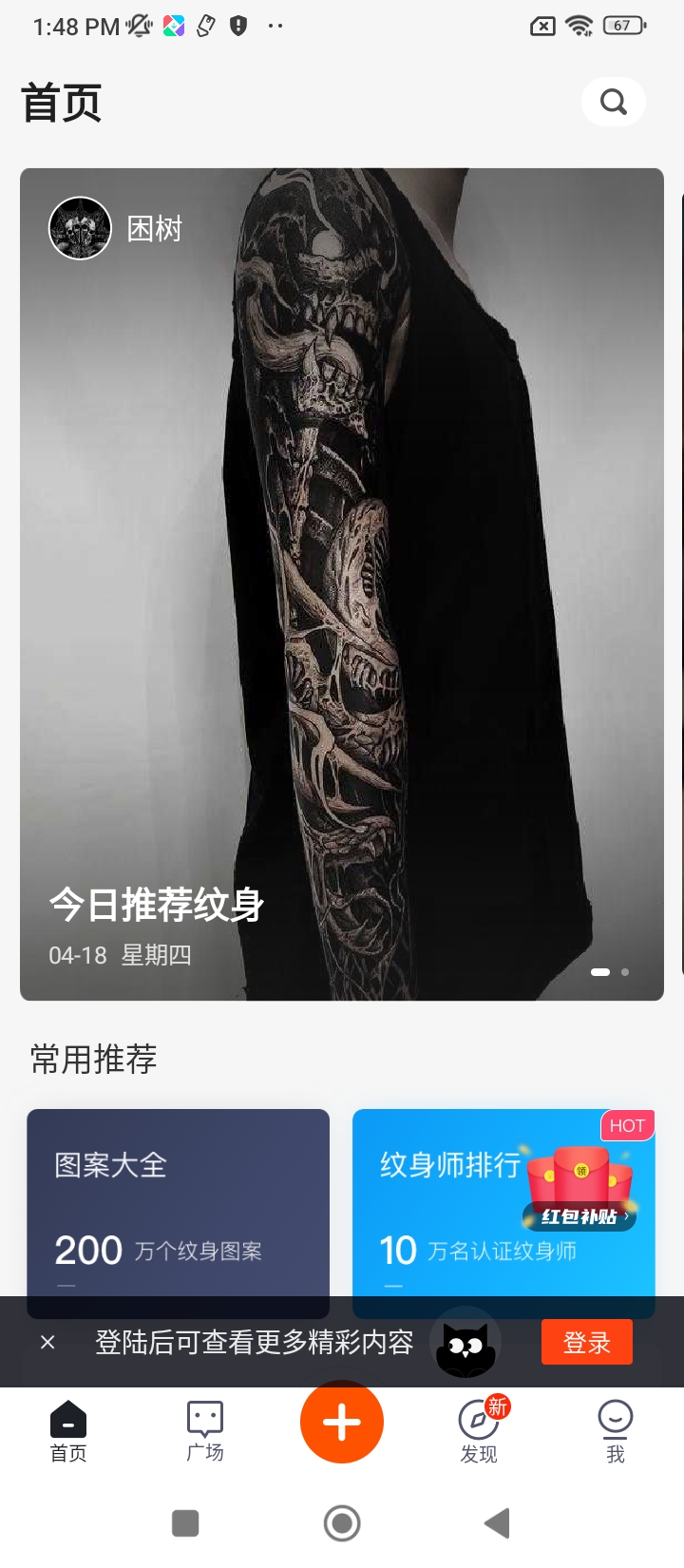
Task: Switch to the 我 profile tab
Action: coord(616,1431)
